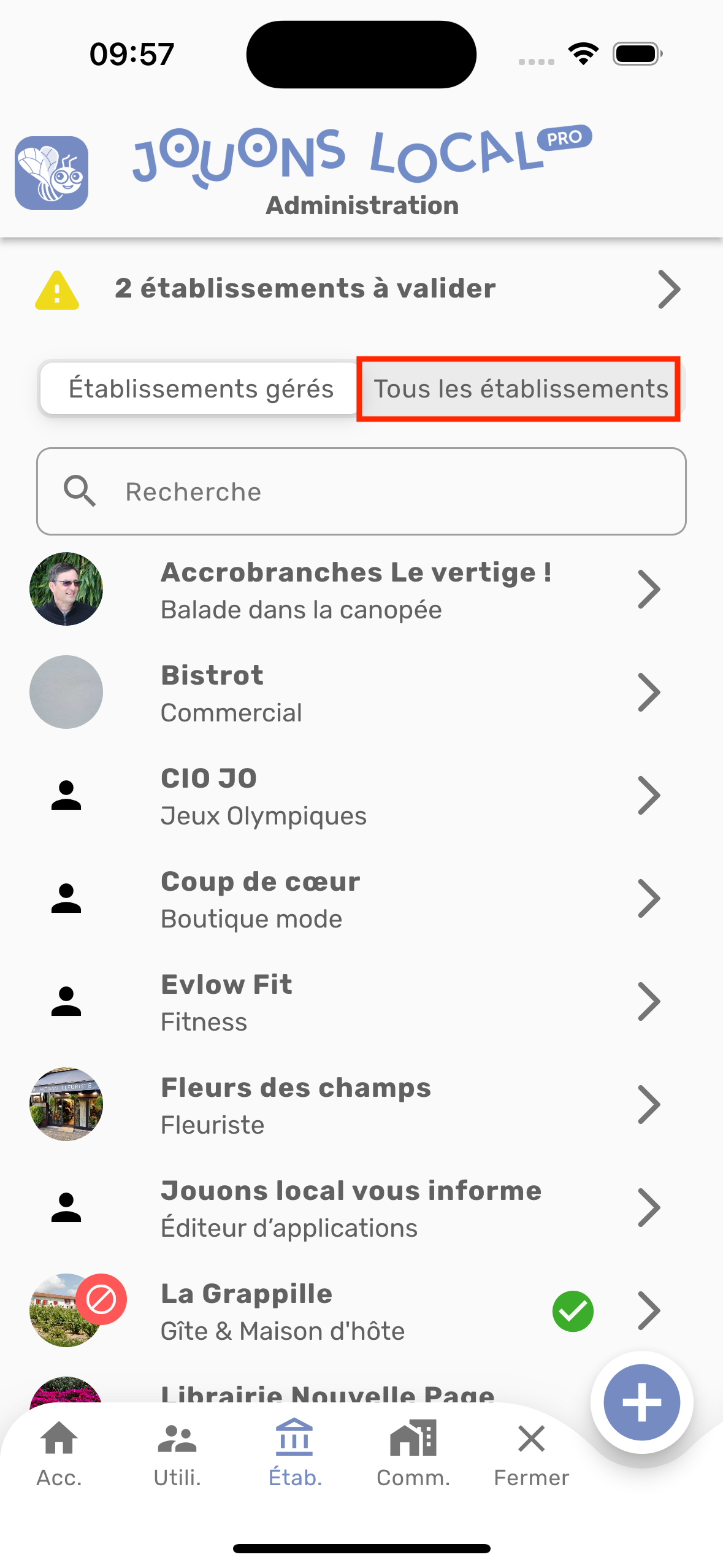Open the 2 établissements à valider alert

[361, 288]
